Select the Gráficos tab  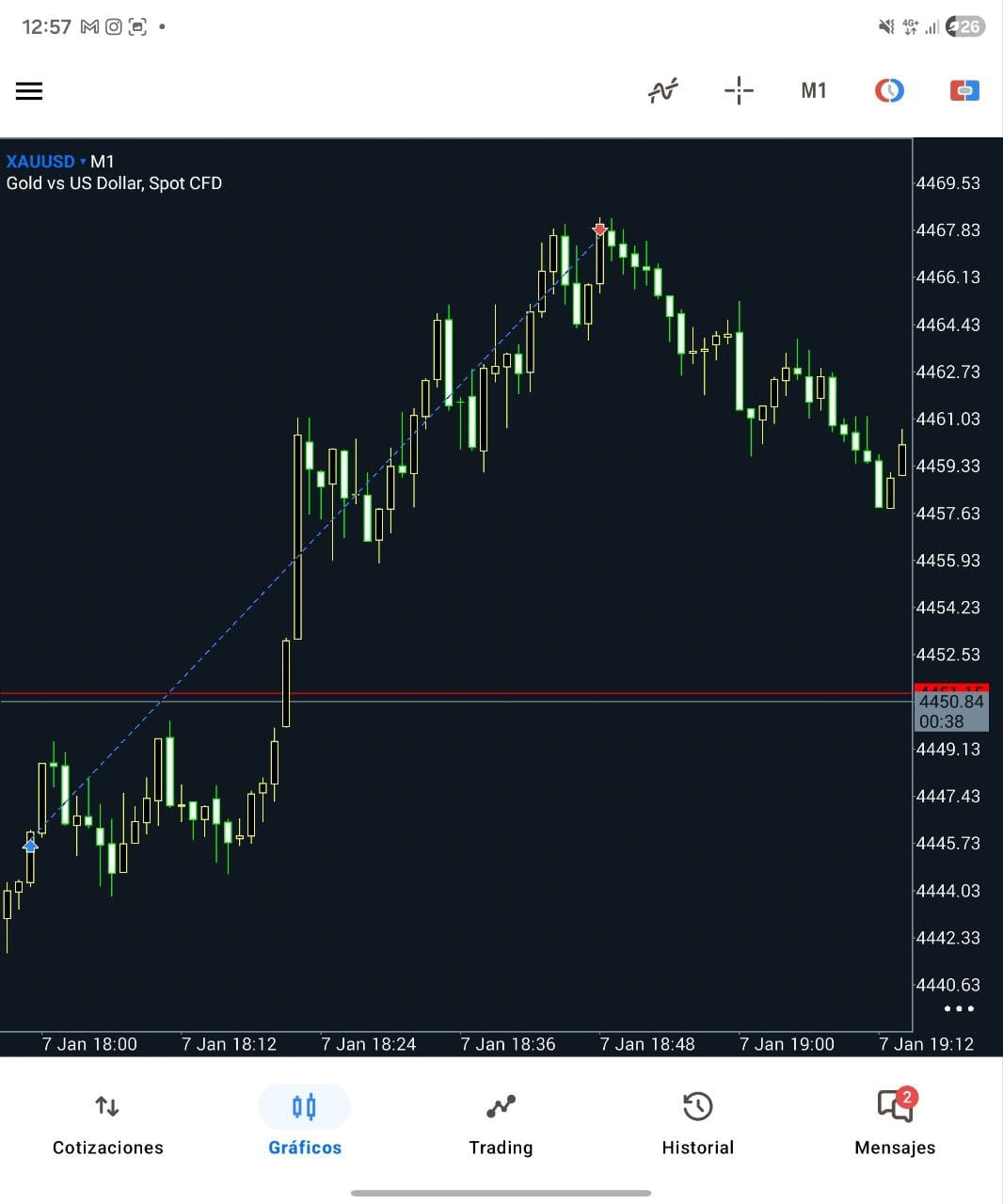point(304,1123)
